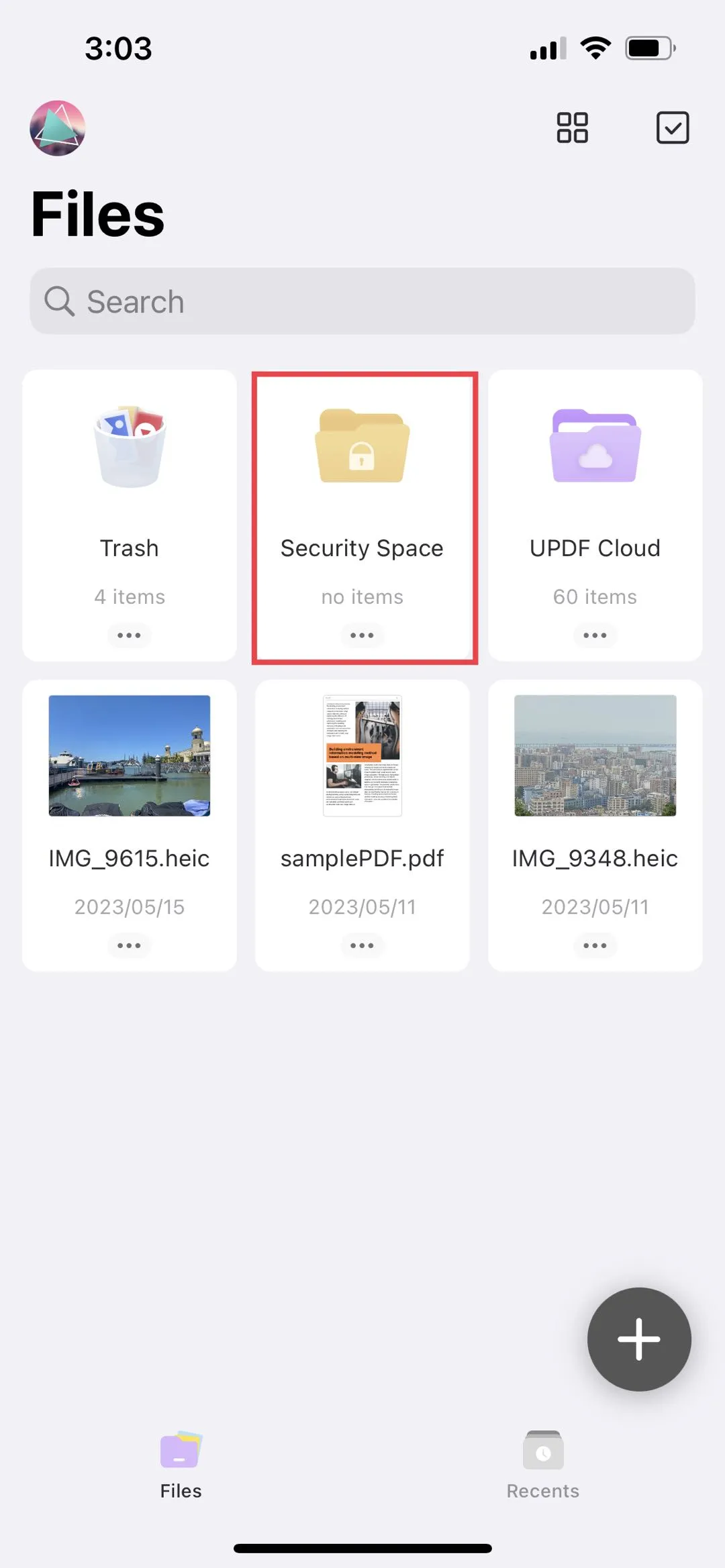Tap the multi-select checkbox icon
Viewport: 725px width, 1568px height.
pyautogui.click(x=672, y=127)
